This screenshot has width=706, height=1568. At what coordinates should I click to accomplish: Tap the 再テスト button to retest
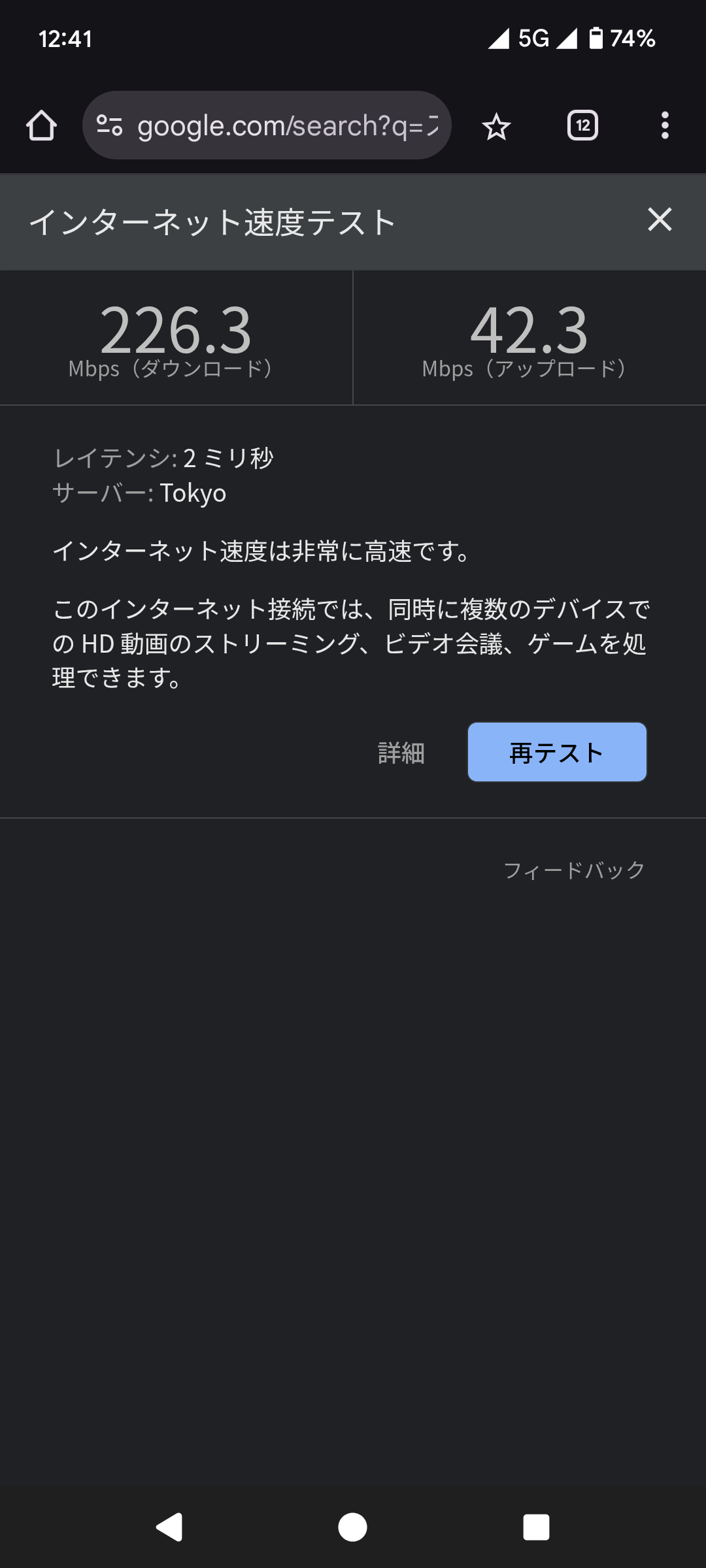[557, 752]
